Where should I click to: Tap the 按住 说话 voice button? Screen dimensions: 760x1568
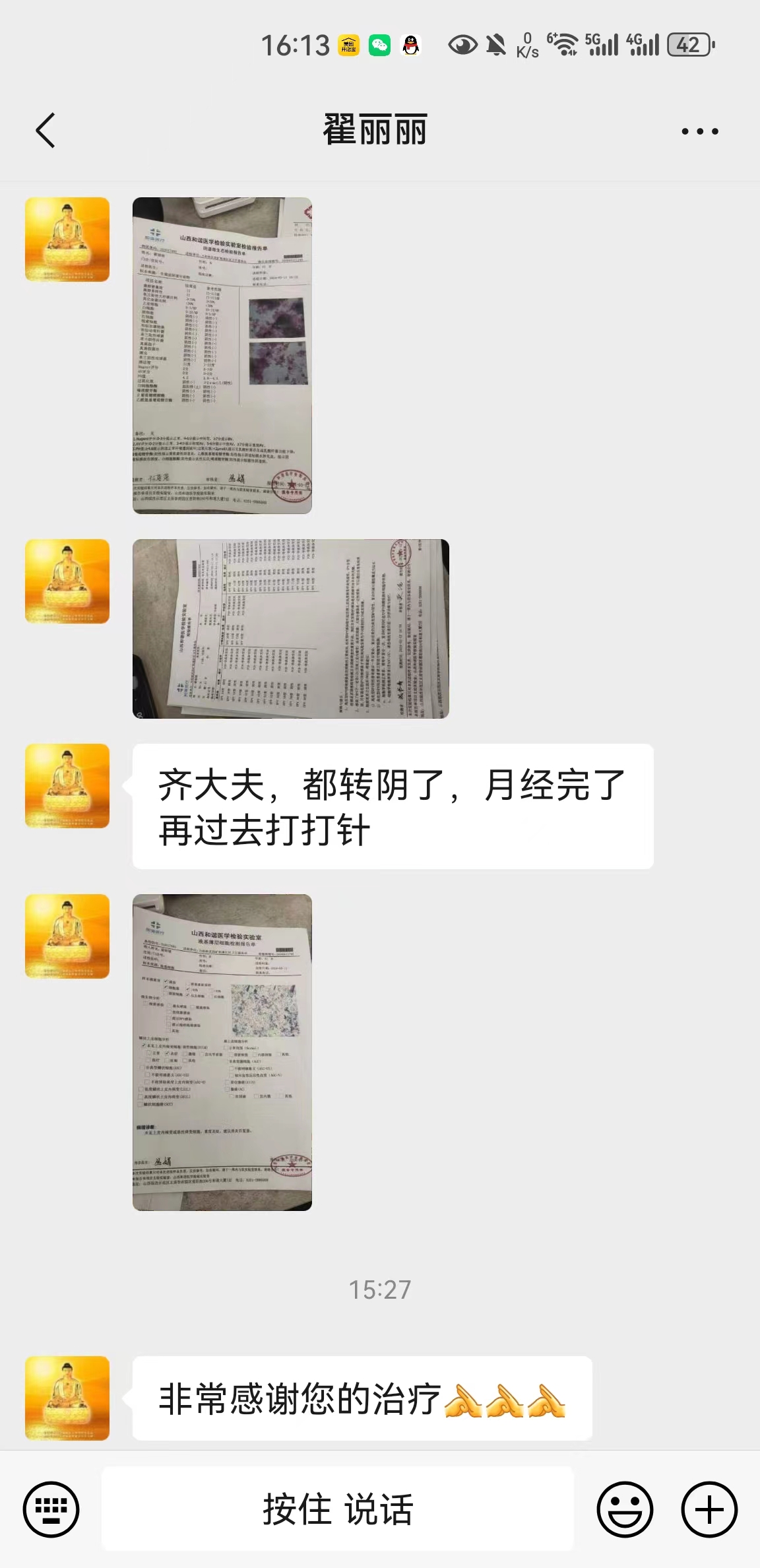338,1509
